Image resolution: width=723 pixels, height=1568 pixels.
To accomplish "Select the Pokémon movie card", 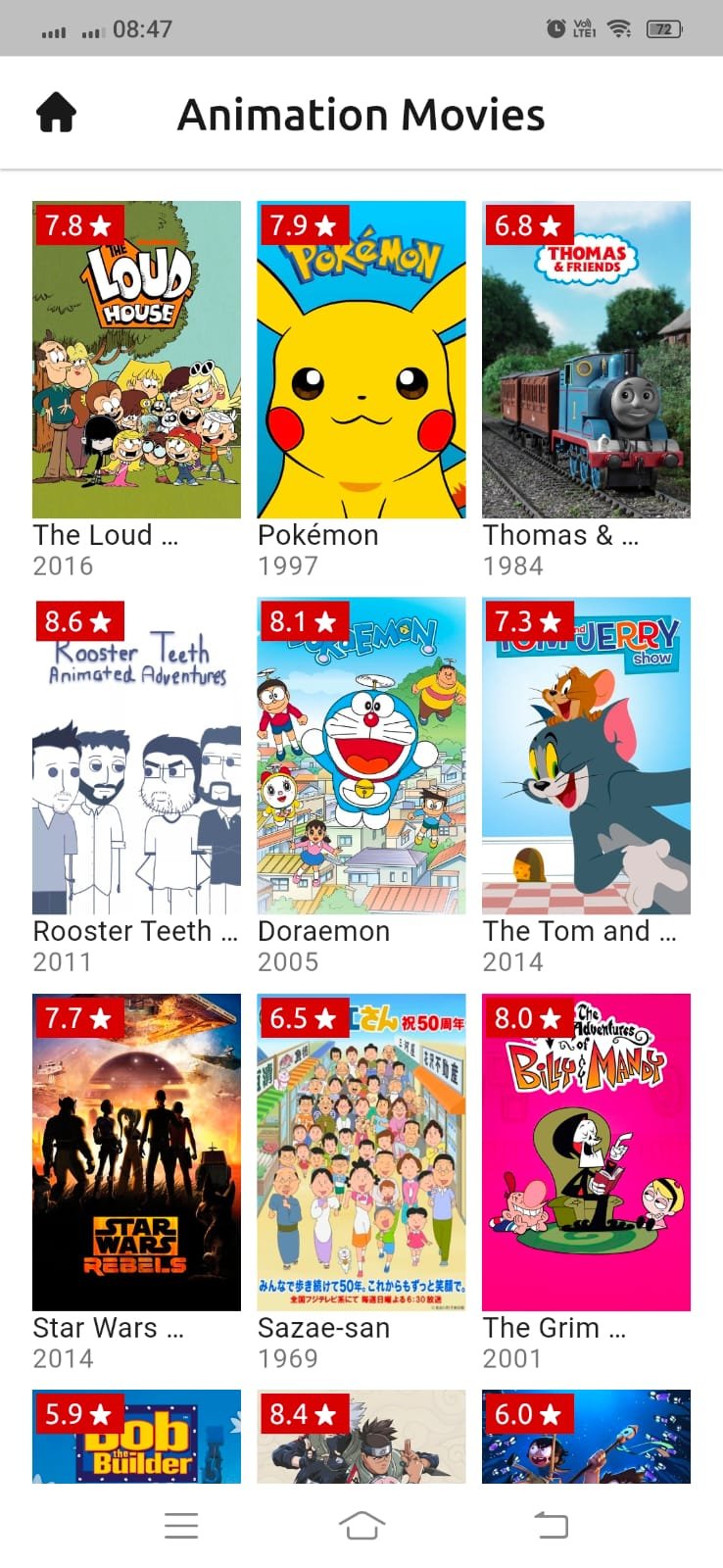I will pyautogui.click(x=361, y=360).
